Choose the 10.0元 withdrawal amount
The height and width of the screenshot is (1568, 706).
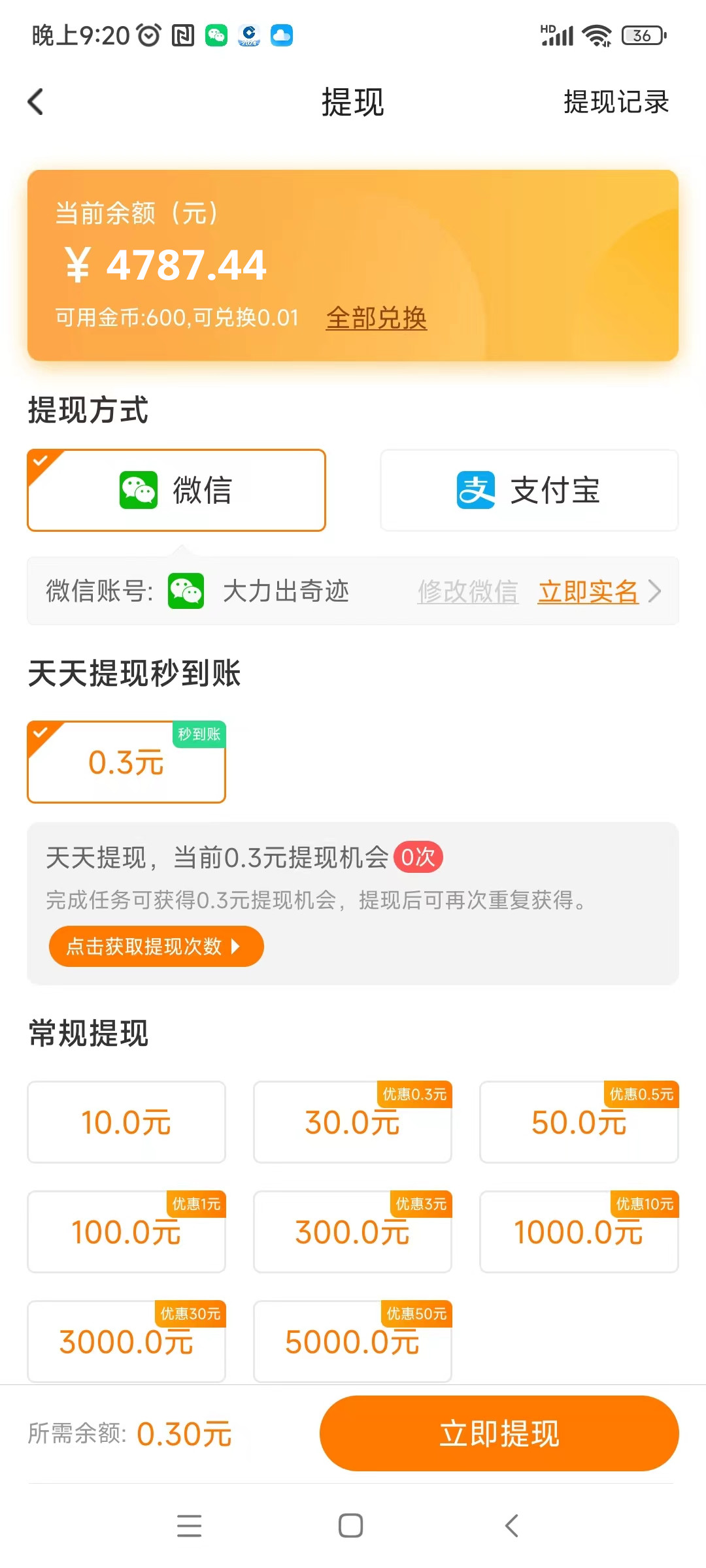(x=126, y=1122)
